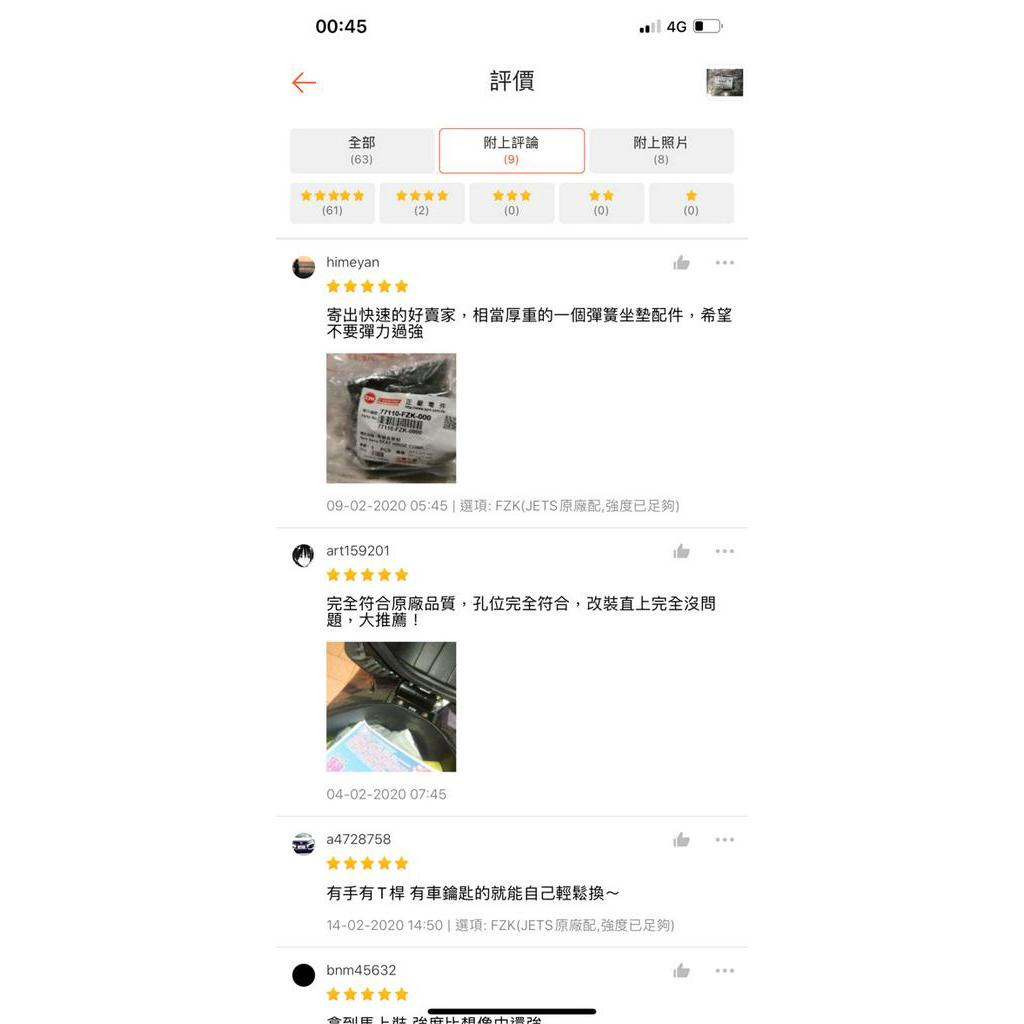Screen dimensions: 1024x1024
Task: Open the product thumbnail in the header
Action: click(x=724, y=83)
